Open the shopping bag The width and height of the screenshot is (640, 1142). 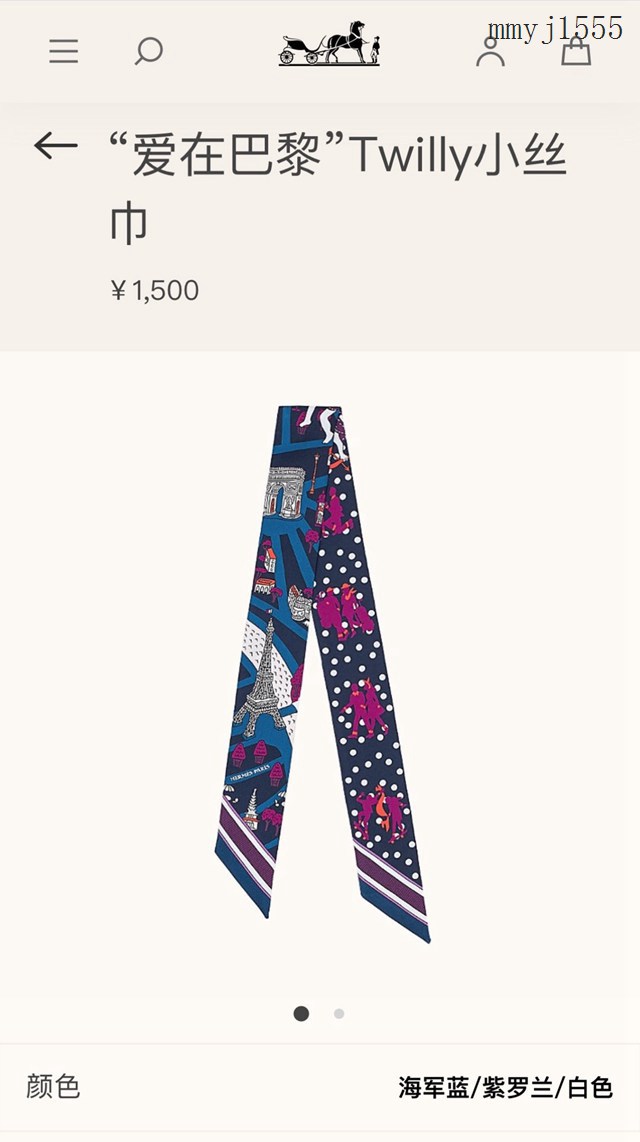576,51
